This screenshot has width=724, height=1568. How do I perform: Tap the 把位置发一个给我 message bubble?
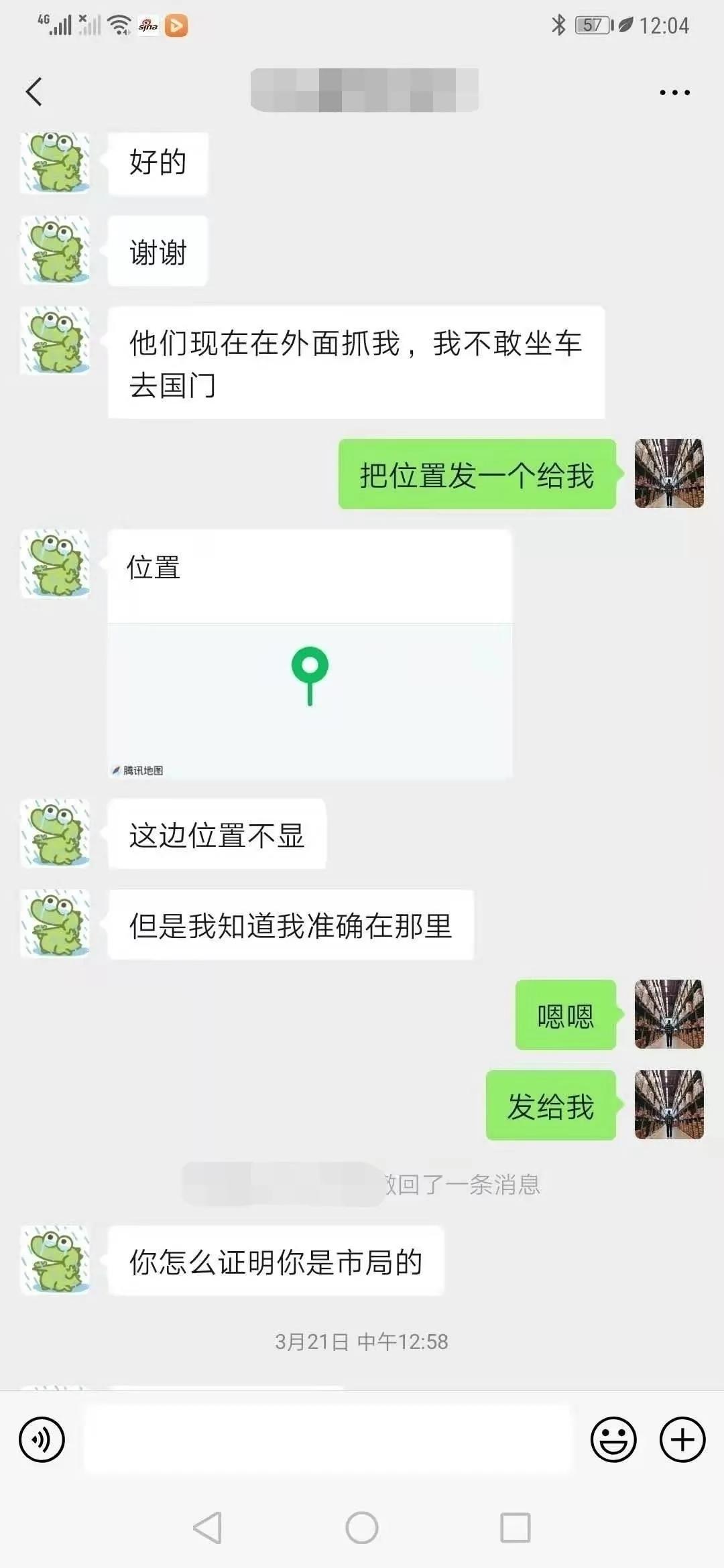pos(476,476)
